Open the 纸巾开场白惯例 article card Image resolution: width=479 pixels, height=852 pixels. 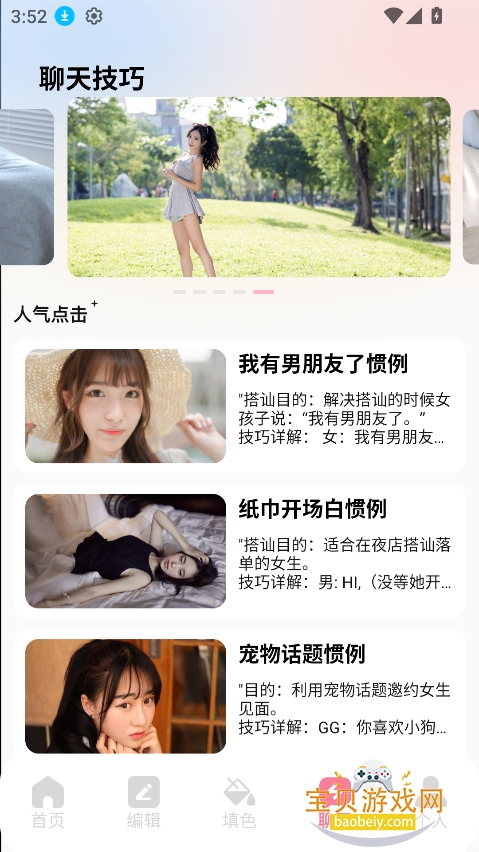pos(239,551)
